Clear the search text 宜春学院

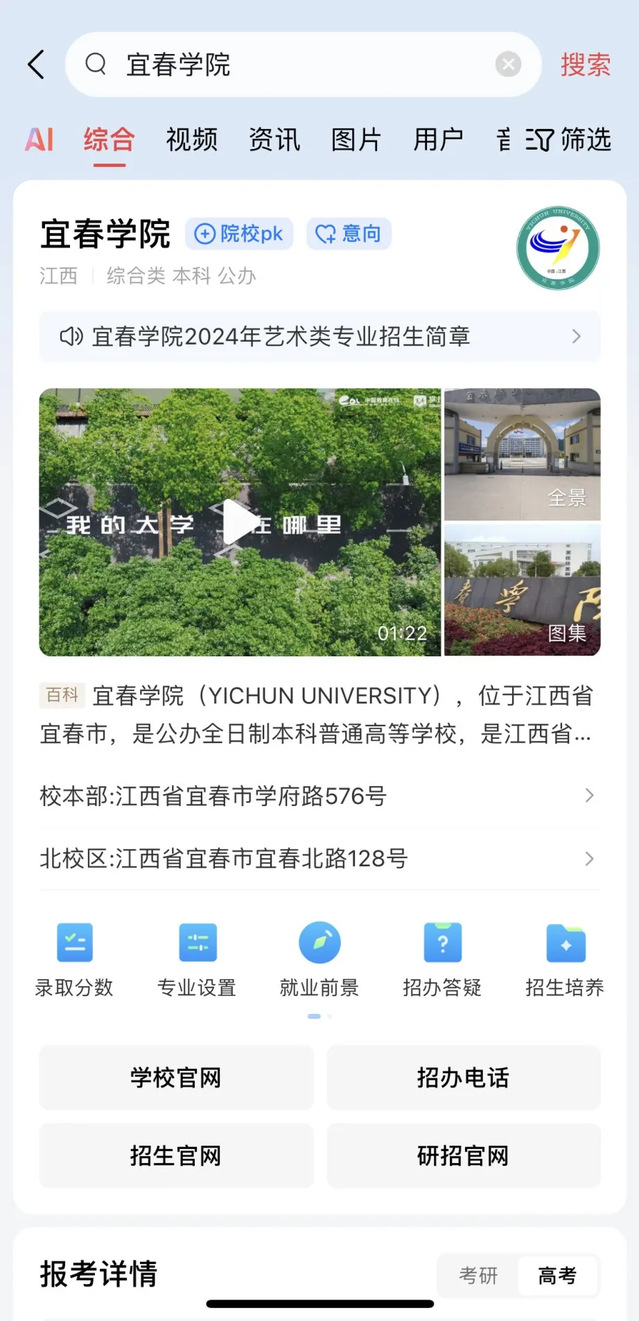tap(508, 65)
